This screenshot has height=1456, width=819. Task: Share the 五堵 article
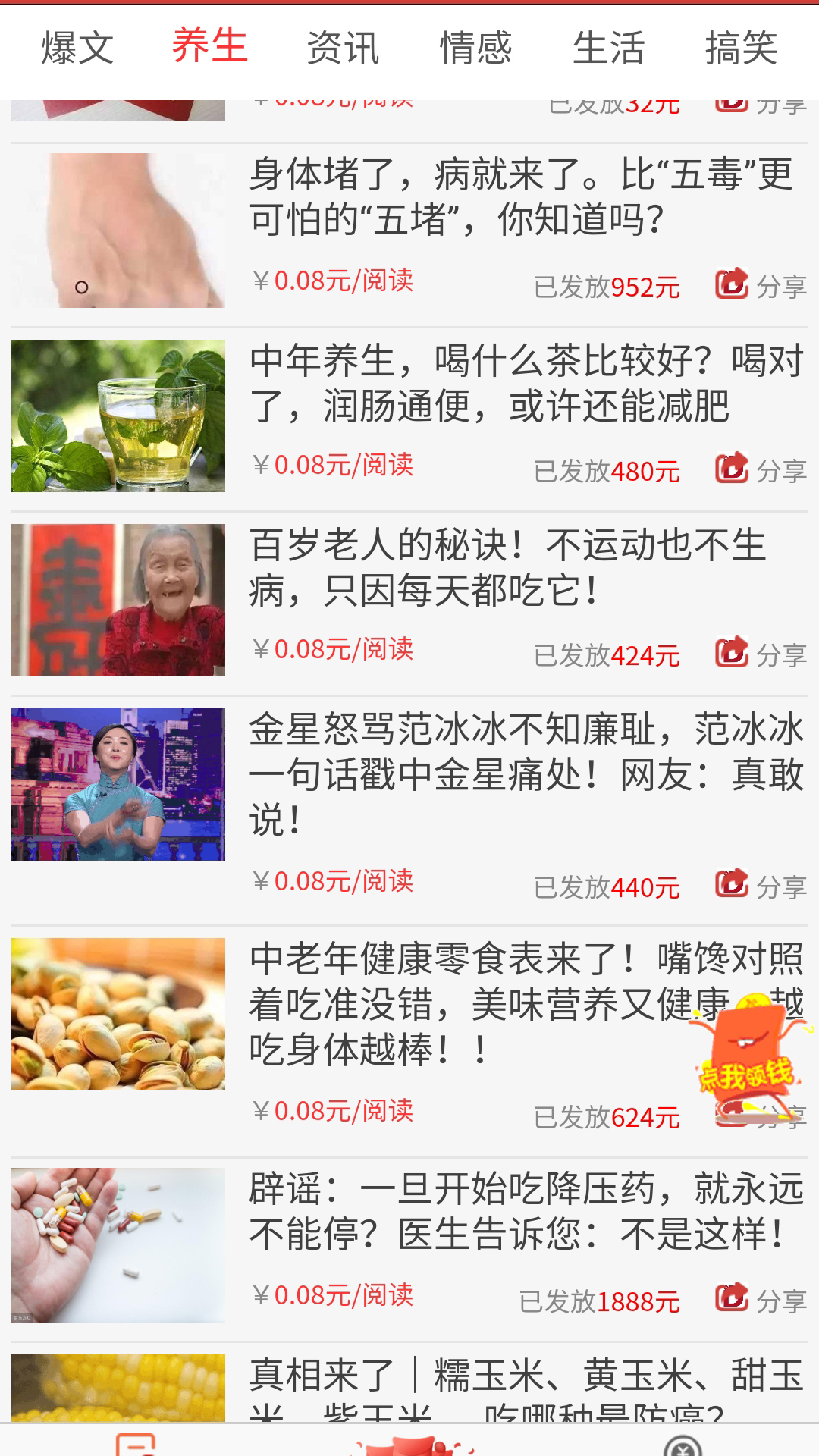tap(761, 285)
